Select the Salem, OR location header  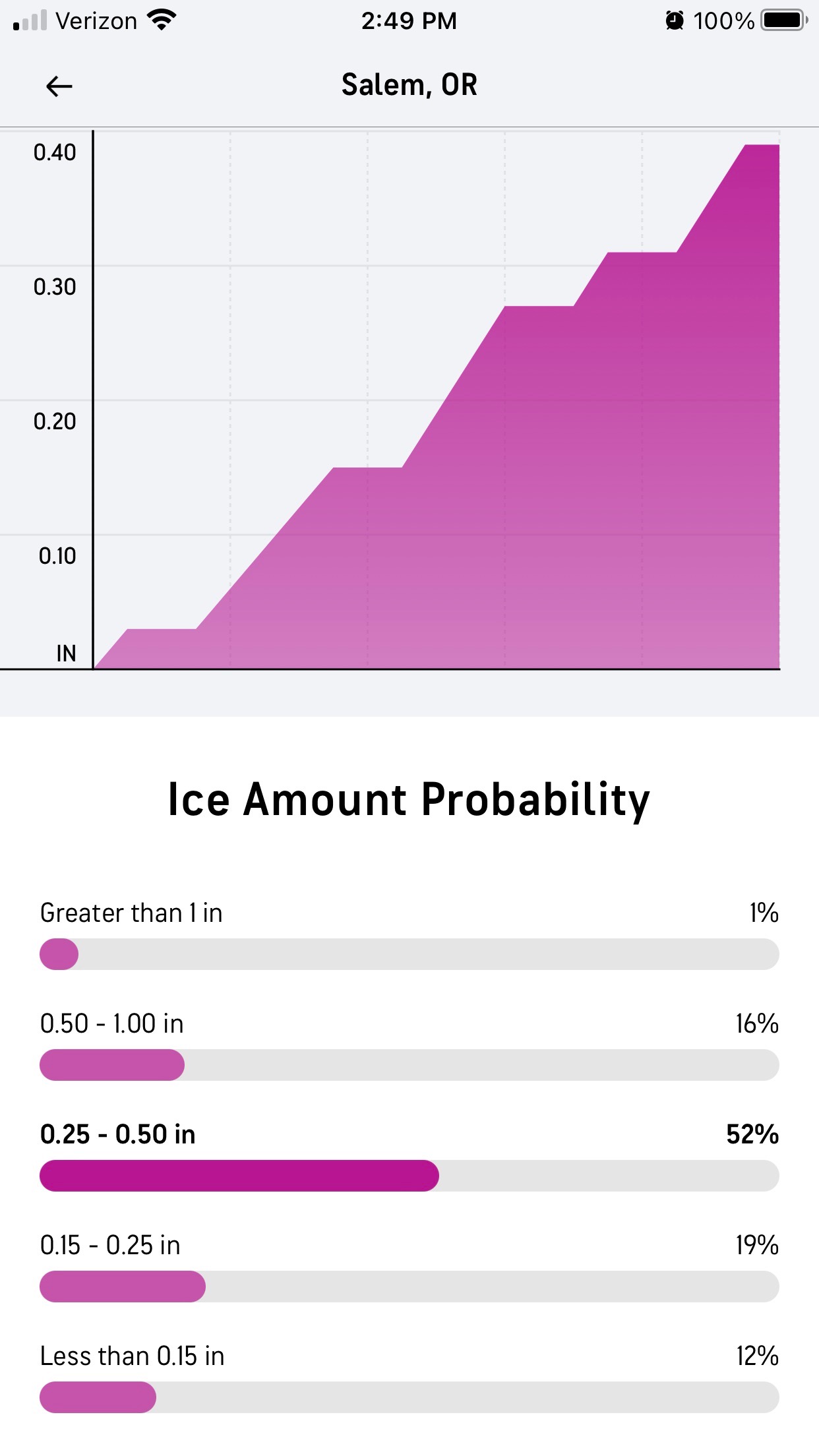[409, 84]
